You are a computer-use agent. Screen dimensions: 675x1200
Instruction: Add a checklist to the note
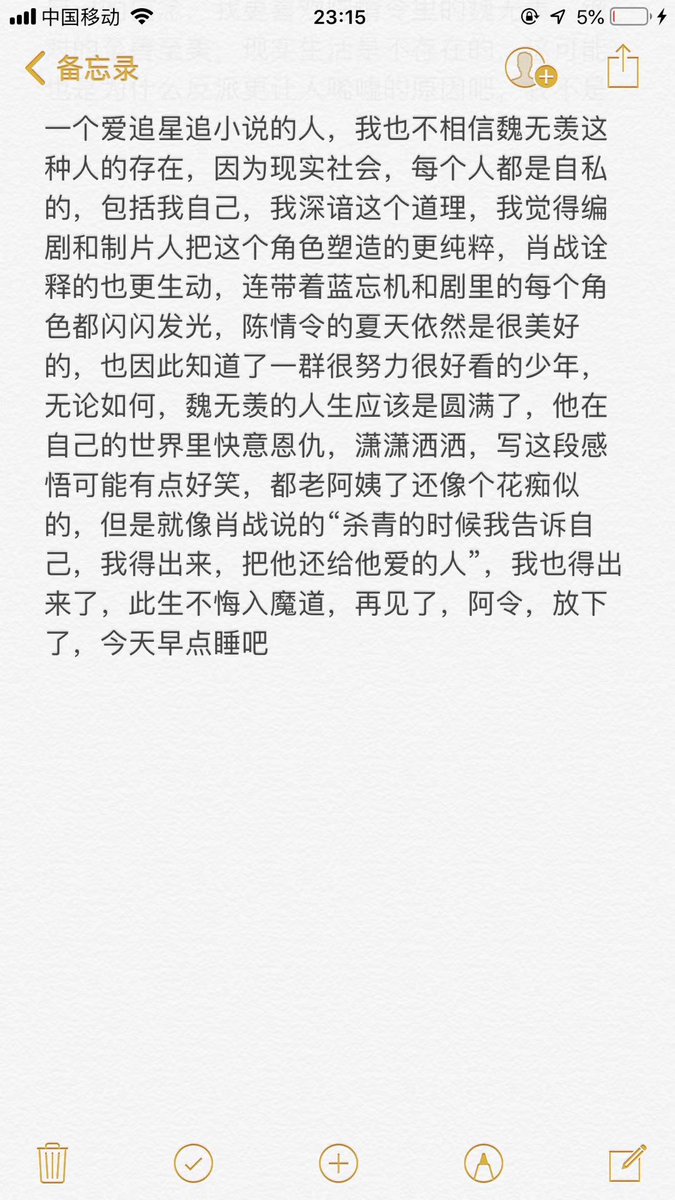pyautogui.click(x=193, y=1163)
